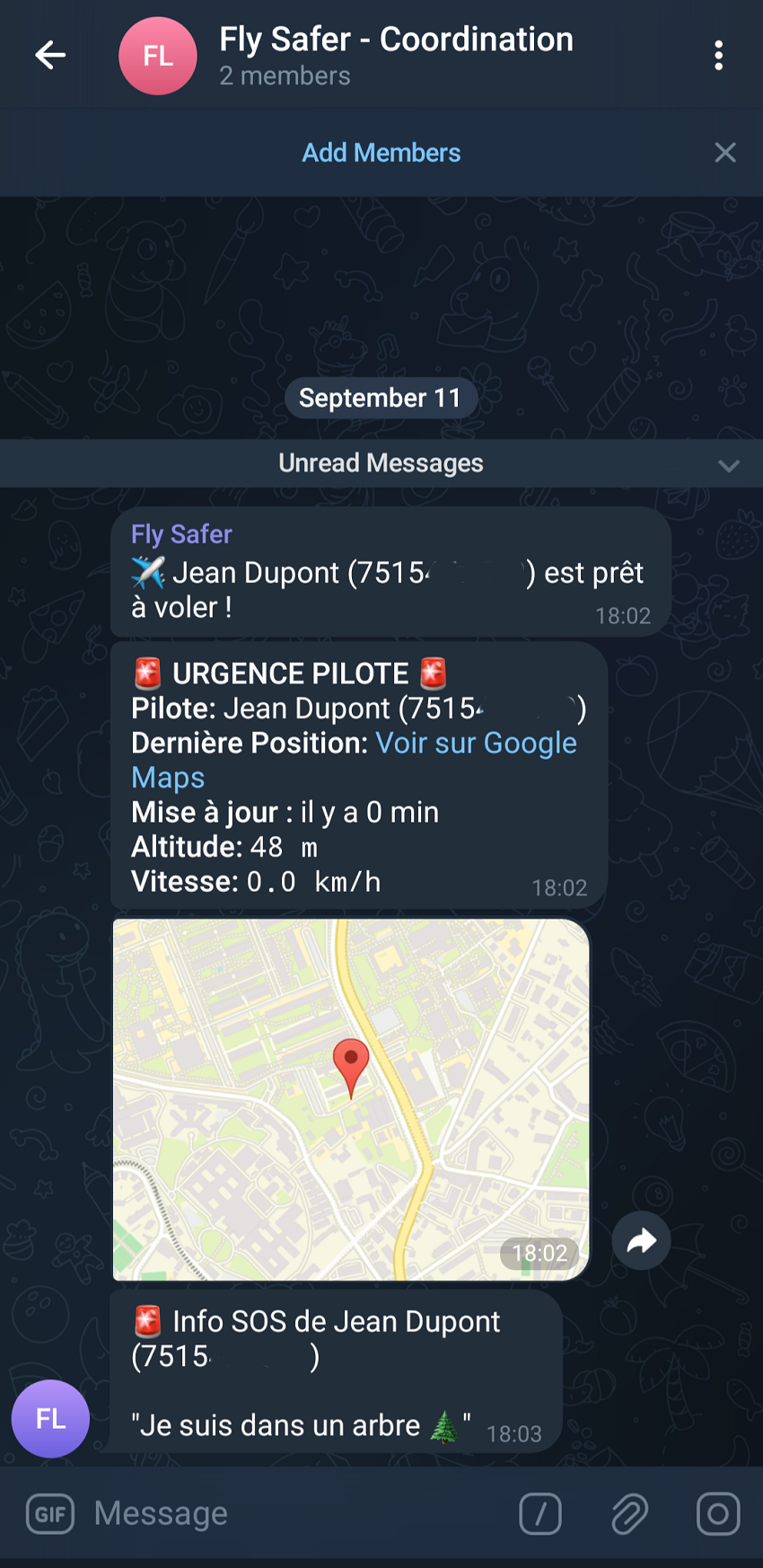Viewport: 763px width, 1568px height.
Task: Collapse the Add Members banner
Action: [725, 152]
